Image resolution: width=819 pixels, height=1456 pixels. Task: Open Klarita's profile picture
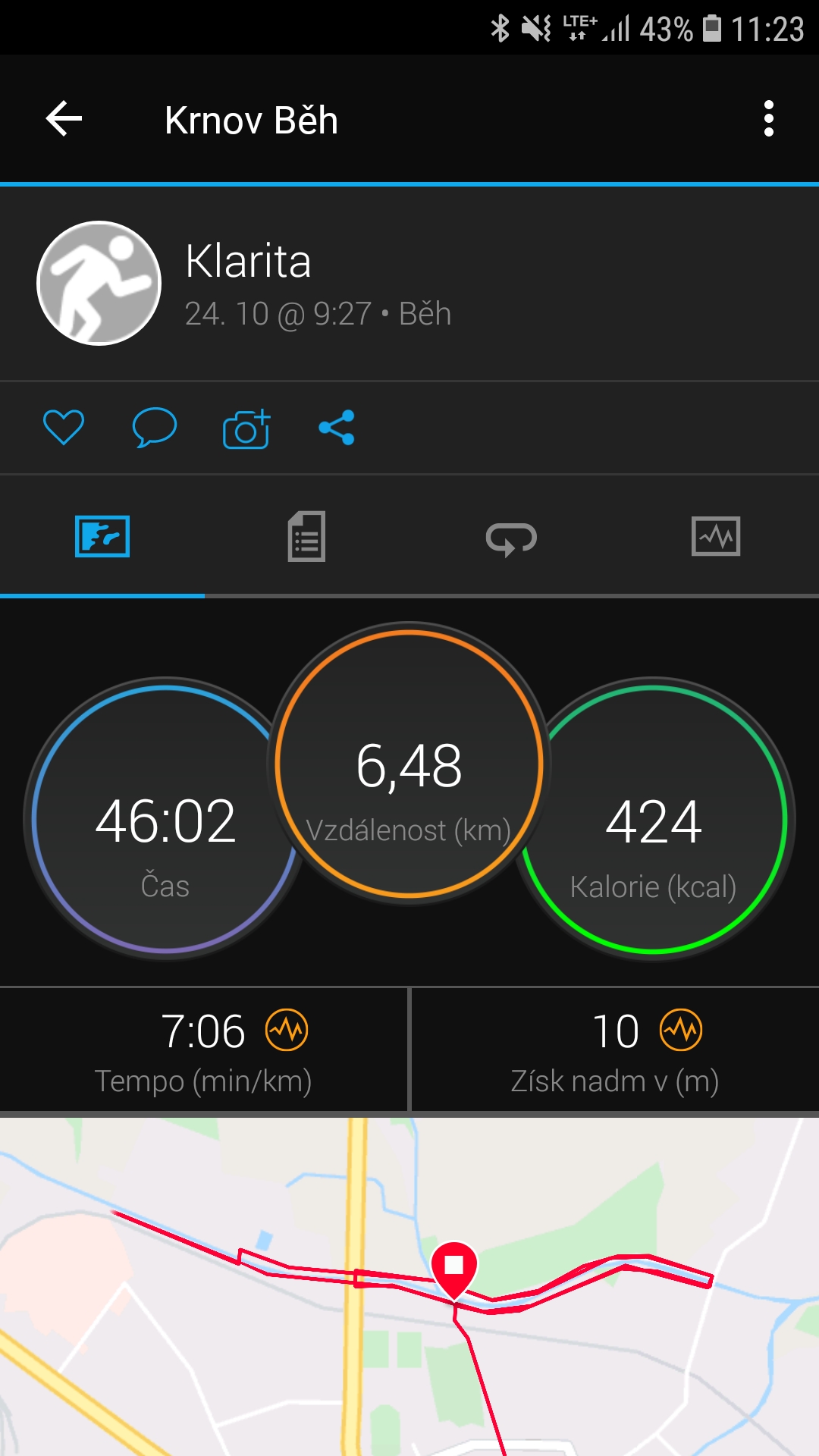click(99, 284)
